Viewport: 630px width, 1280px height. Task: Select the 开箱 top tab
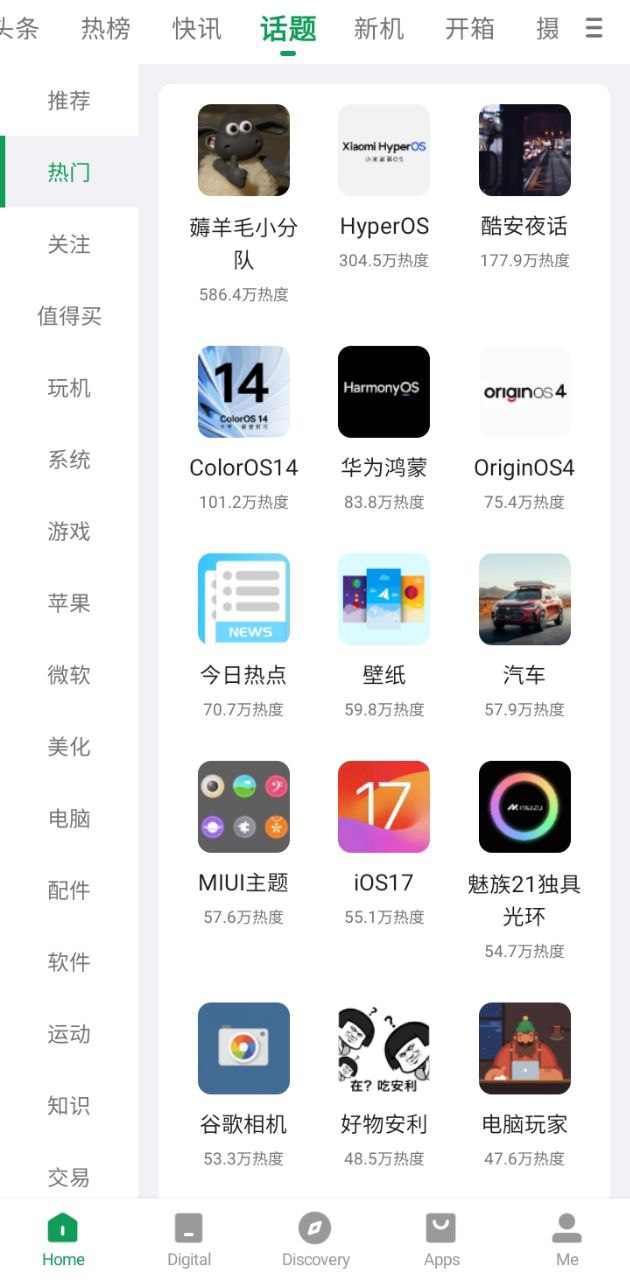[470, 29]
